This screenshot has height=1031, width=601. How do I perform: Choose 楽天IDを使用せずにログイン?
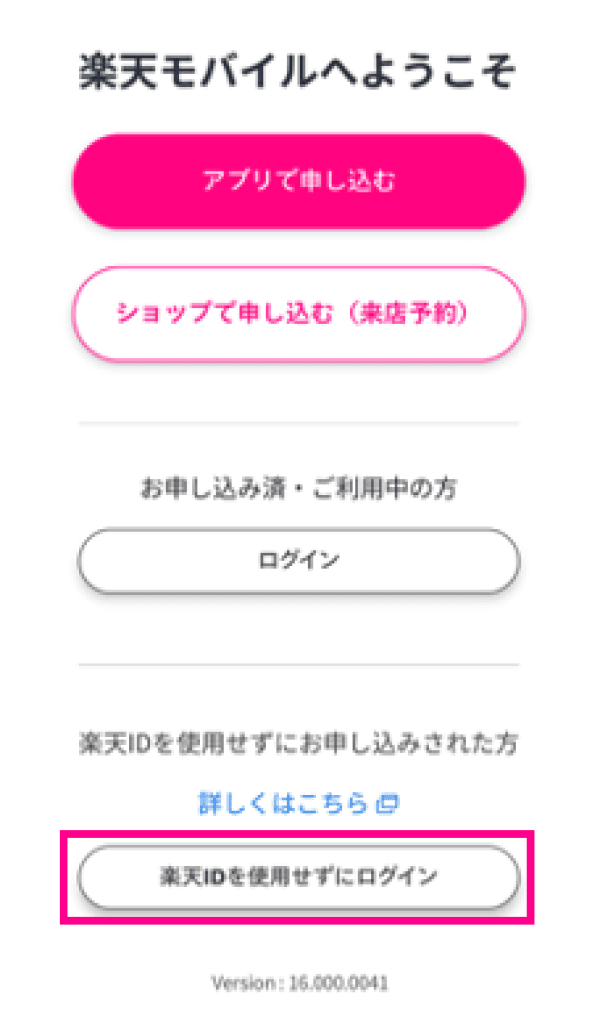(x=298, y=877)
